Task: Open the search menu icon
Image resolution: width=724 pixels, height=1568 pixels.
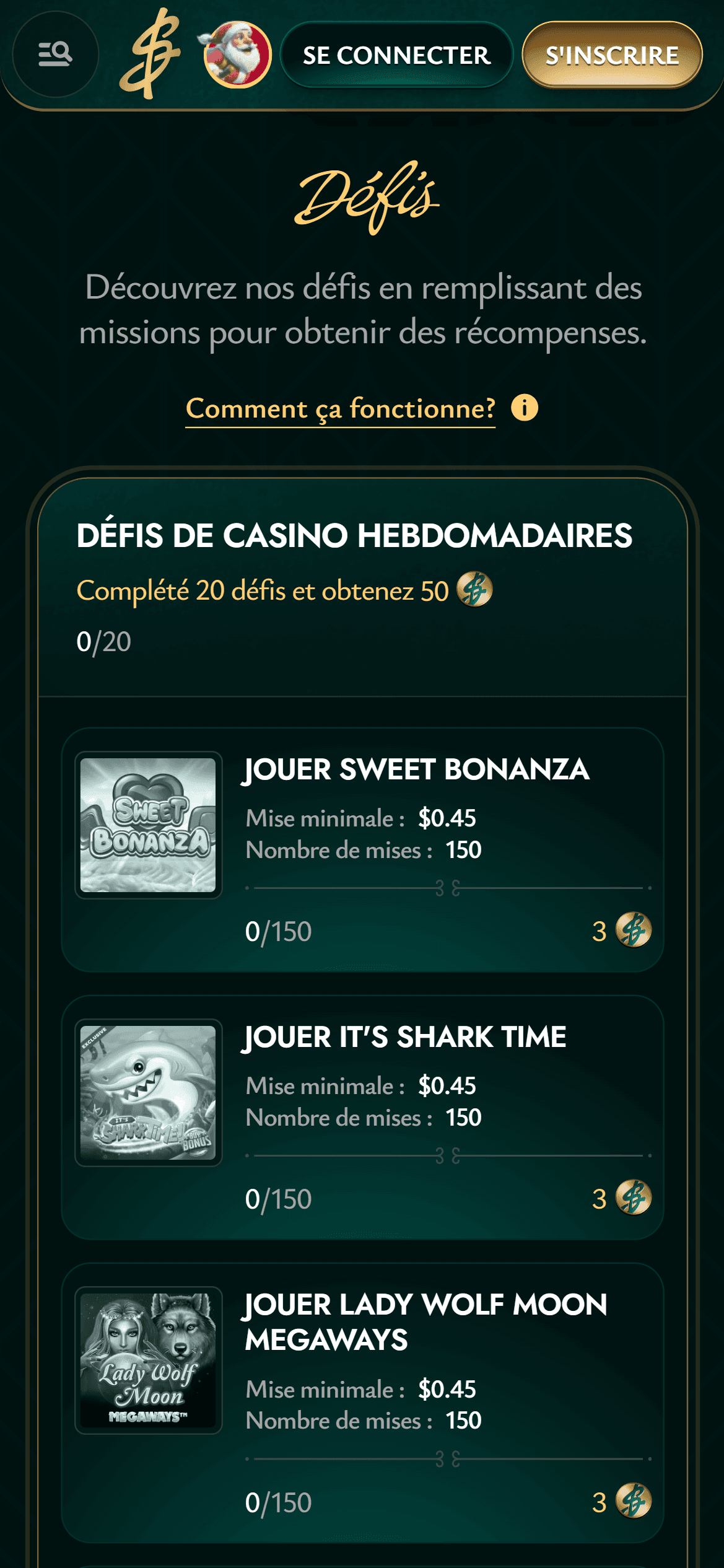Action: click(x=55, y=56)
